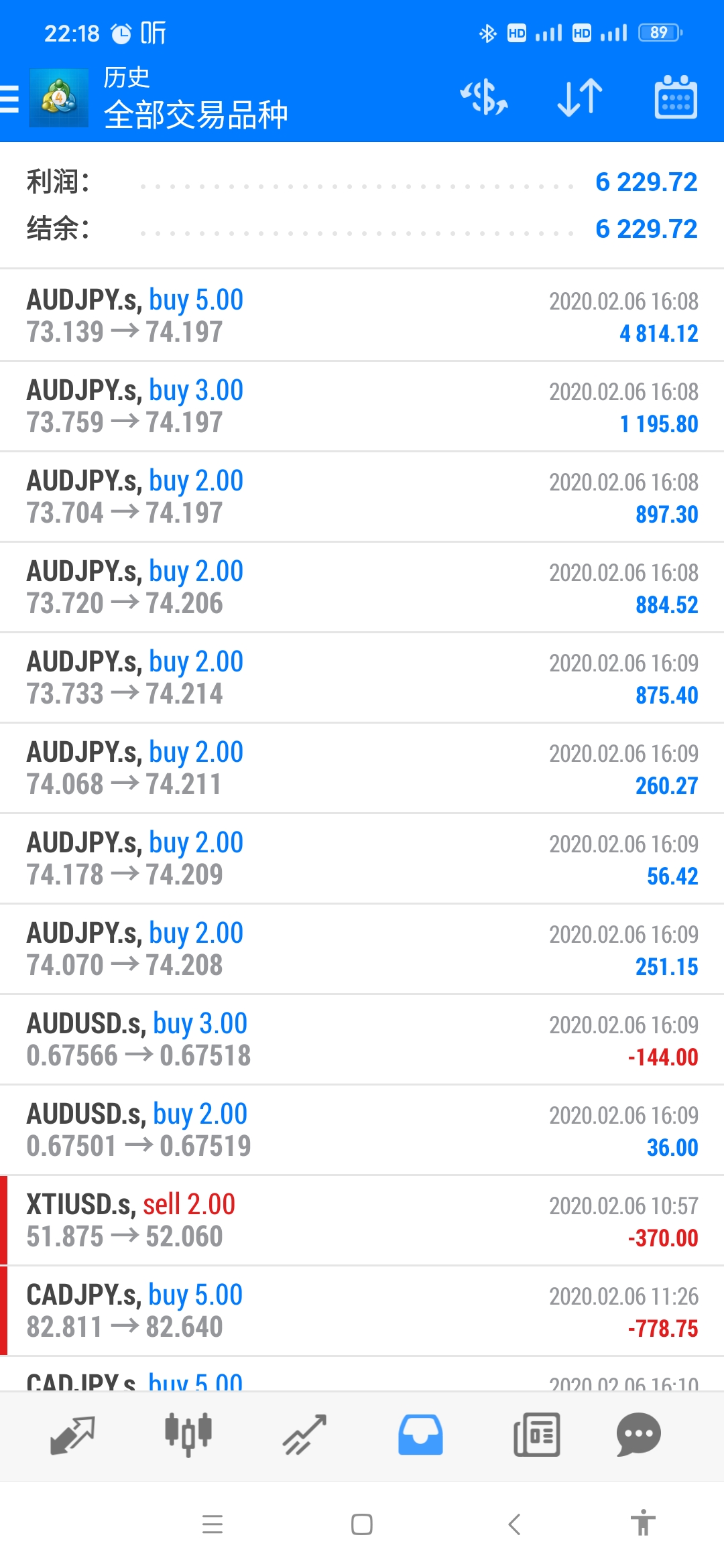This screenshot has height=1568, width=724.
Task: Open the symbol filter with dollar icon
Action: [483, 98]
